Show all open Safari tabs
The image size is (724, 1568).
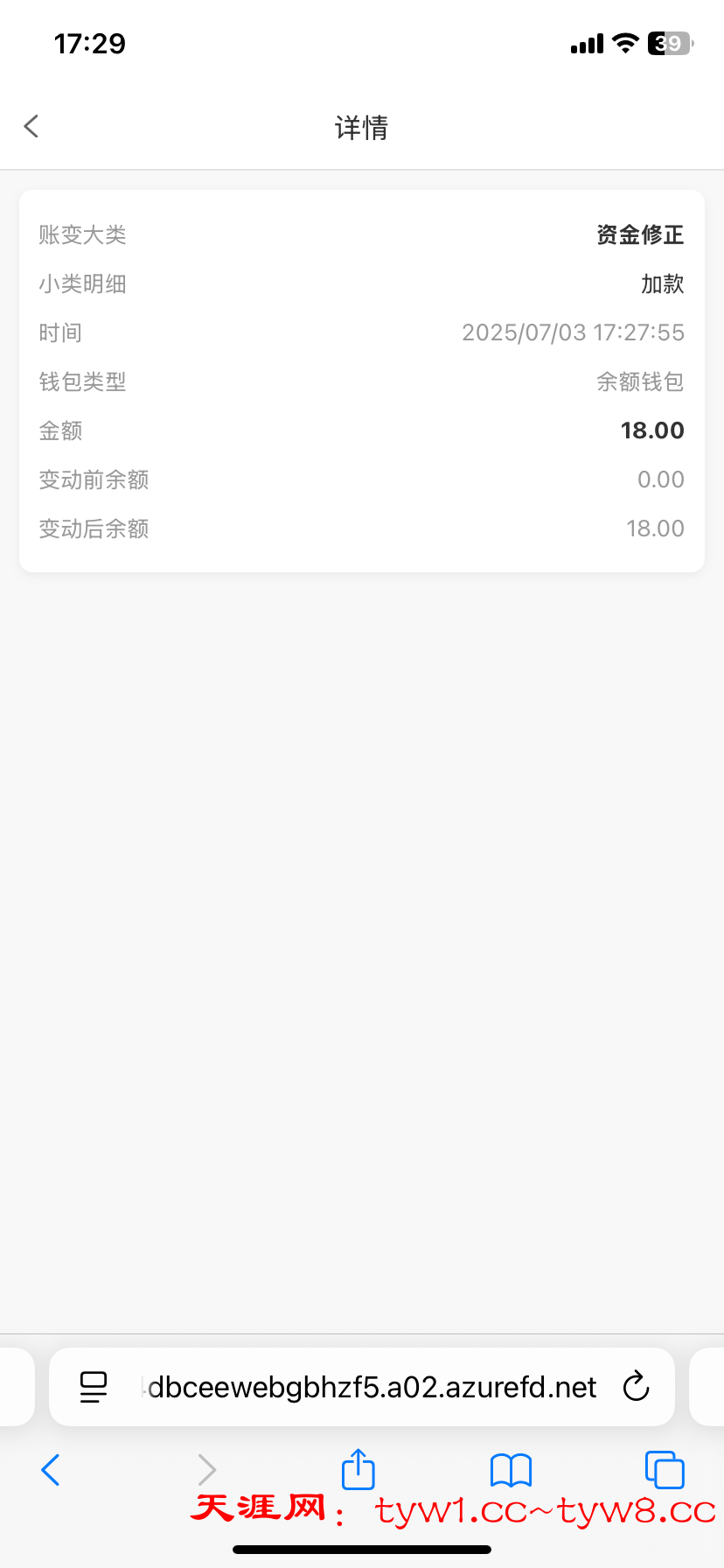tap(664, 1470)
